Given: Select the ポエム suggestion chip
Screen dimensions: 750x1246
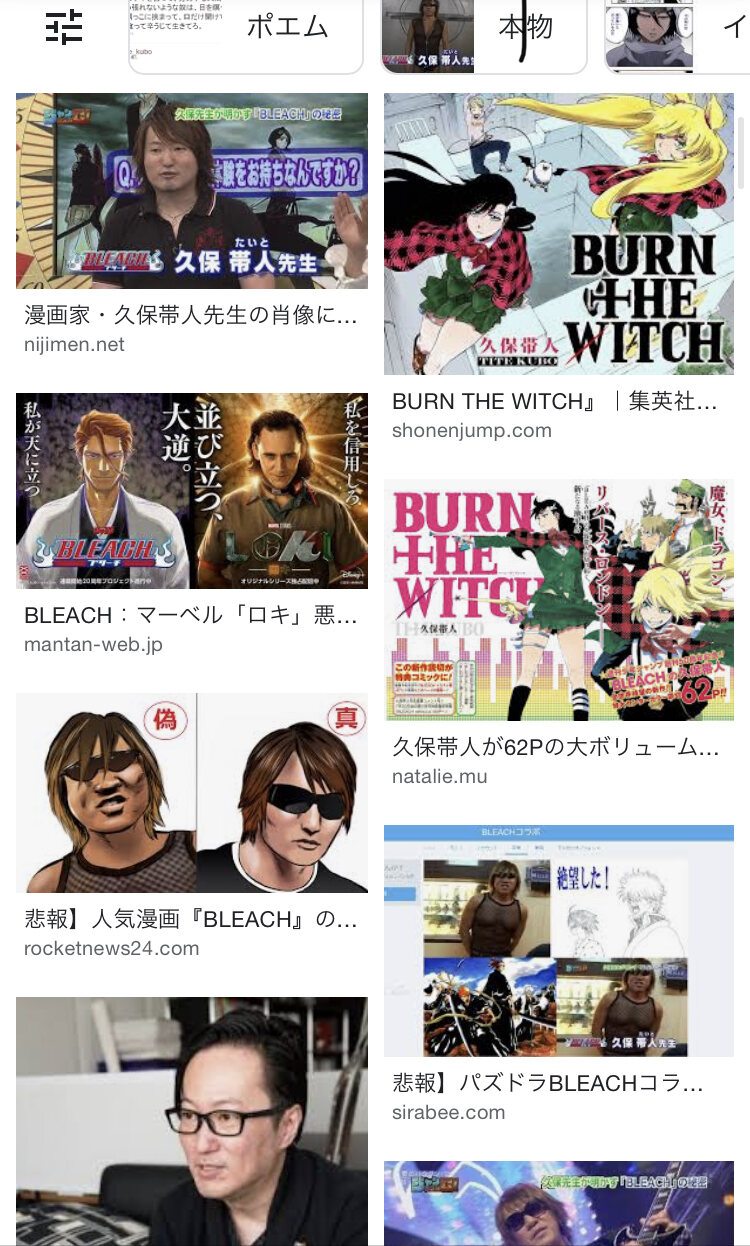Looking at the screenshot, I should 245,36.
